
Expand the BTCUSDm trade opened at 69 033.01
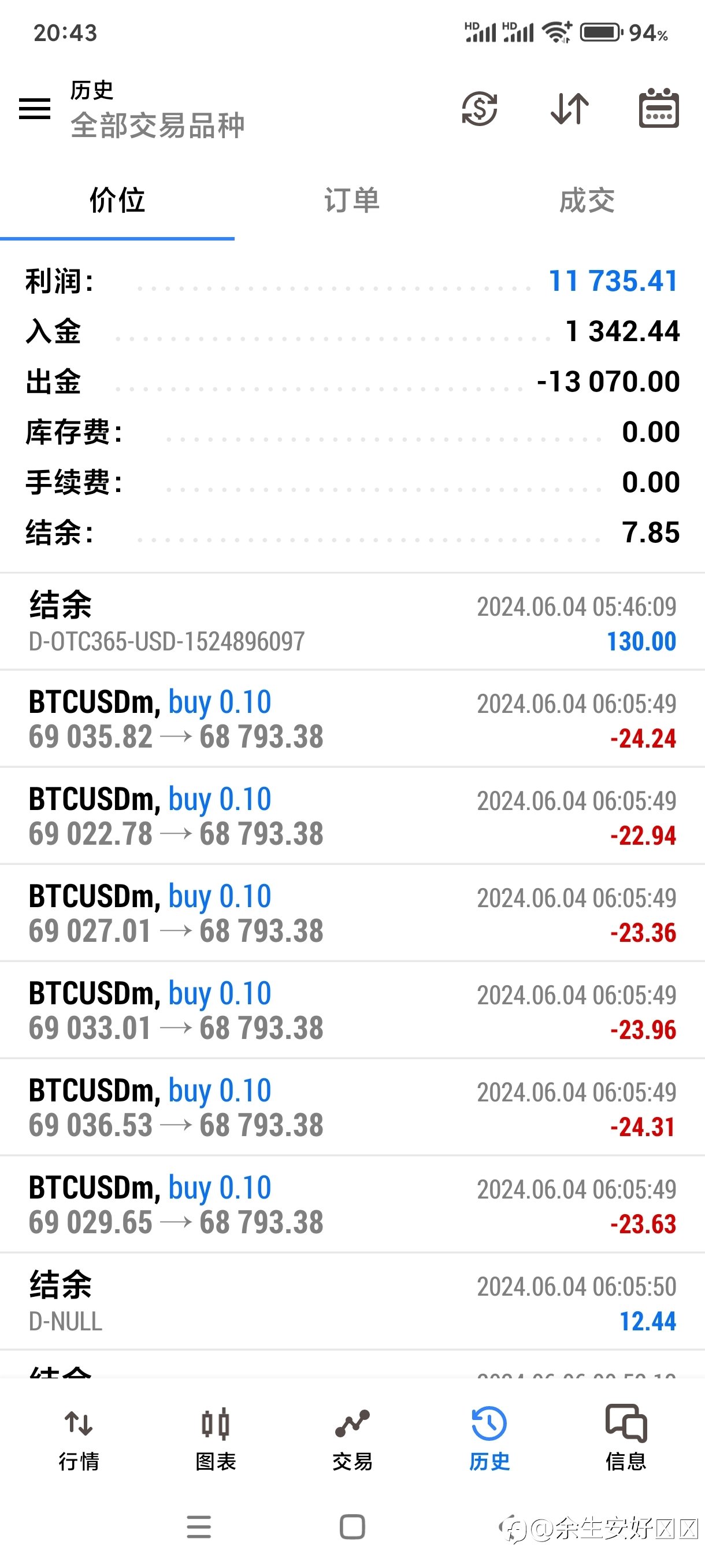click(352, 1011)
